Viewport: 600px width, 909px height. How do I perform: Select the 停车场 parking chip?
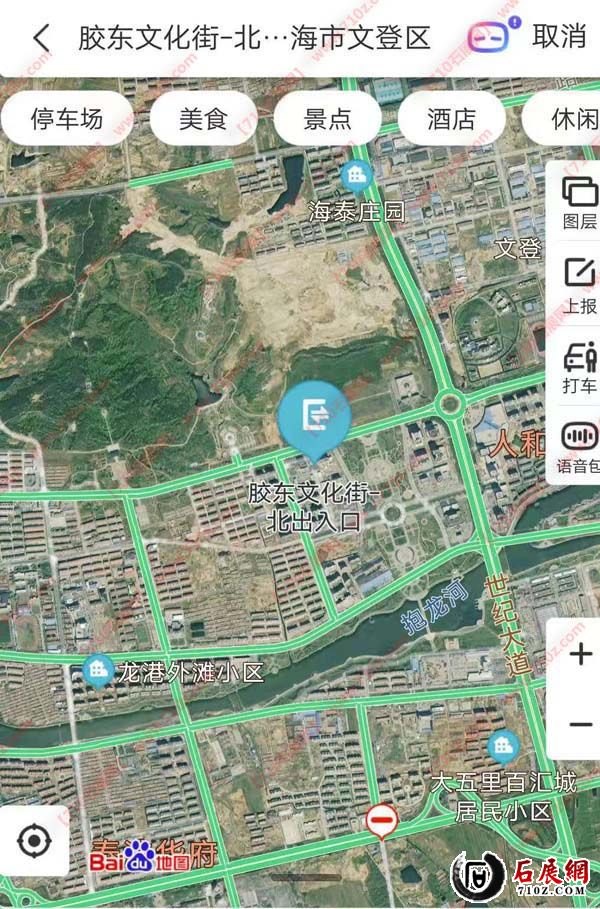pos(67,121)
